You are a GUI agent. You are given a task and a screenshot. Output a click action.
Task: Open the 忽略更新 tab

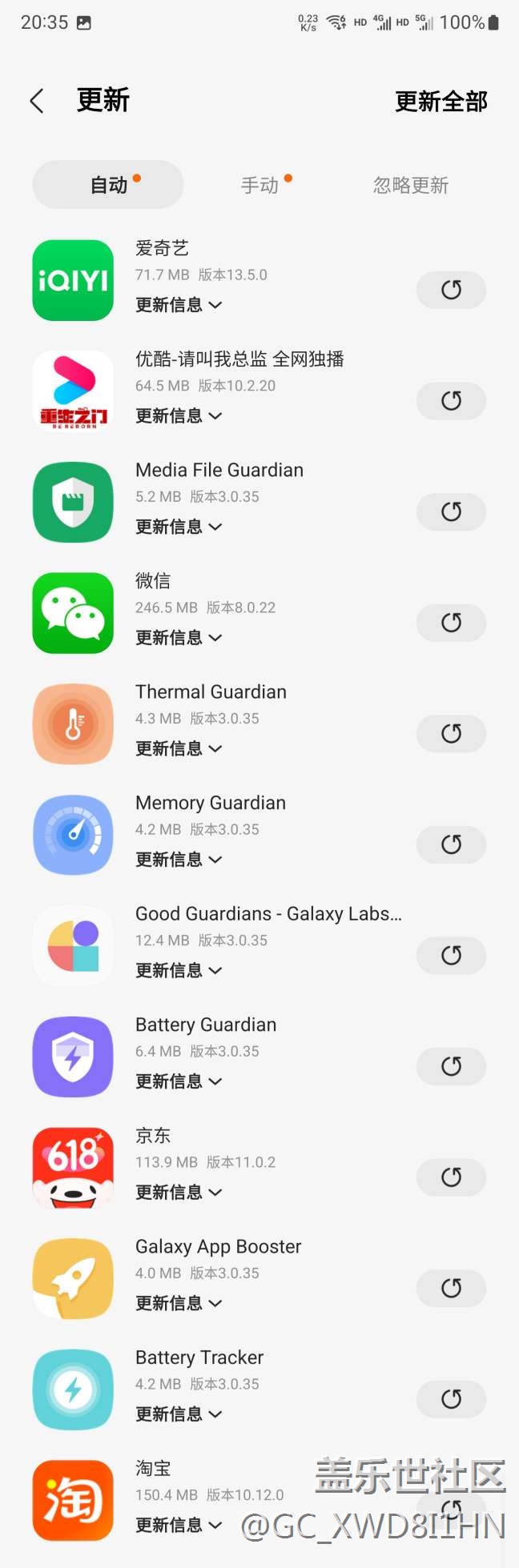point(410,185)
